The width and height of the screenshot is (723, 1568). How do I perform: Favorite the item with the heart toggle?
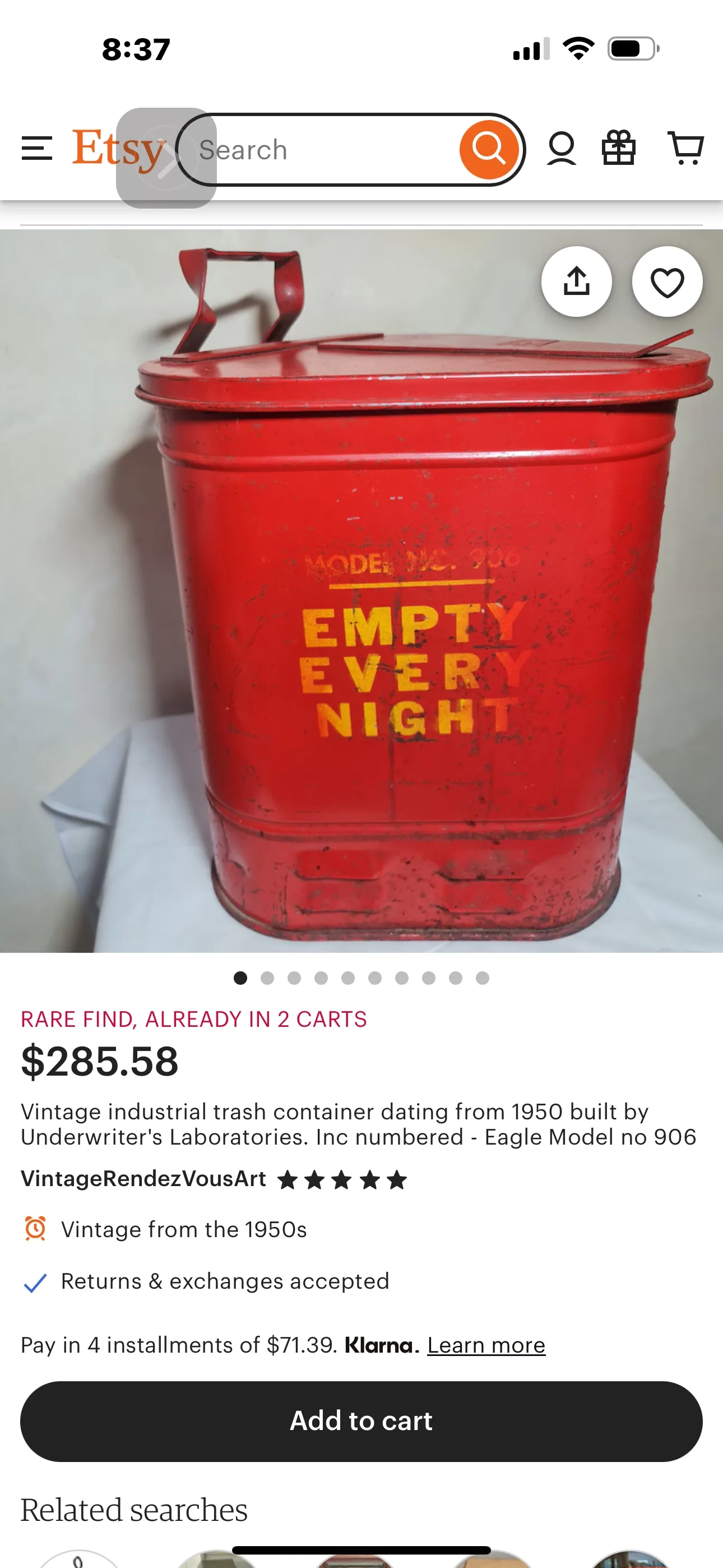point(667,281)
